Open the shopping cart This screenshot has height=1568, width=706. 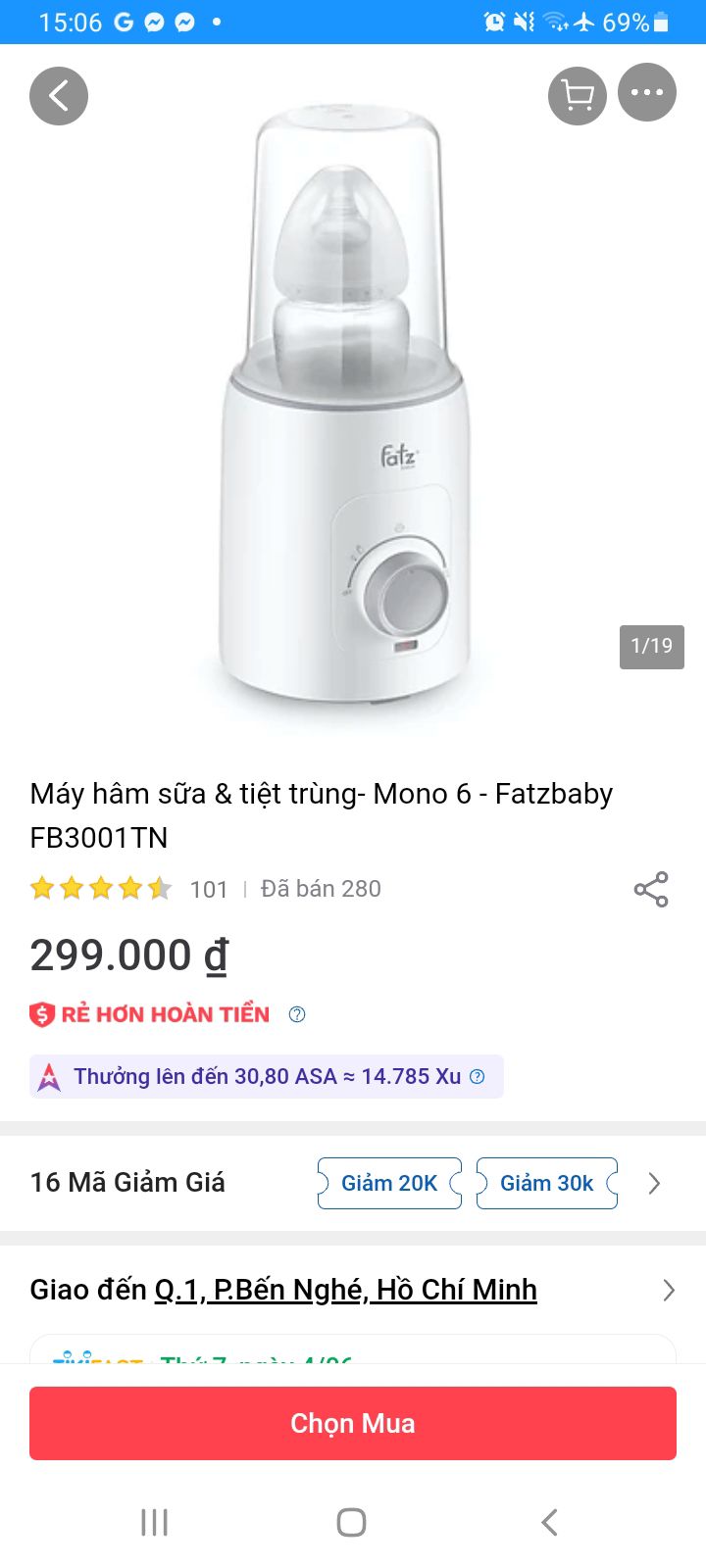[x=577, y=93]
